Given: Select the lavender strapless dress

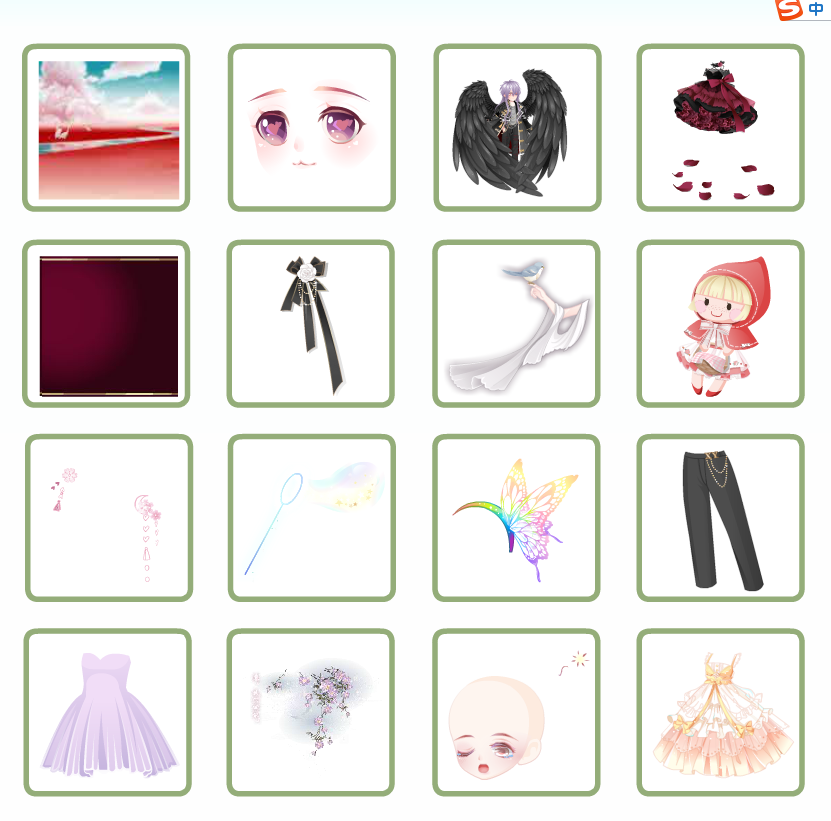Looking at the screenshot, I should (107, 713).
